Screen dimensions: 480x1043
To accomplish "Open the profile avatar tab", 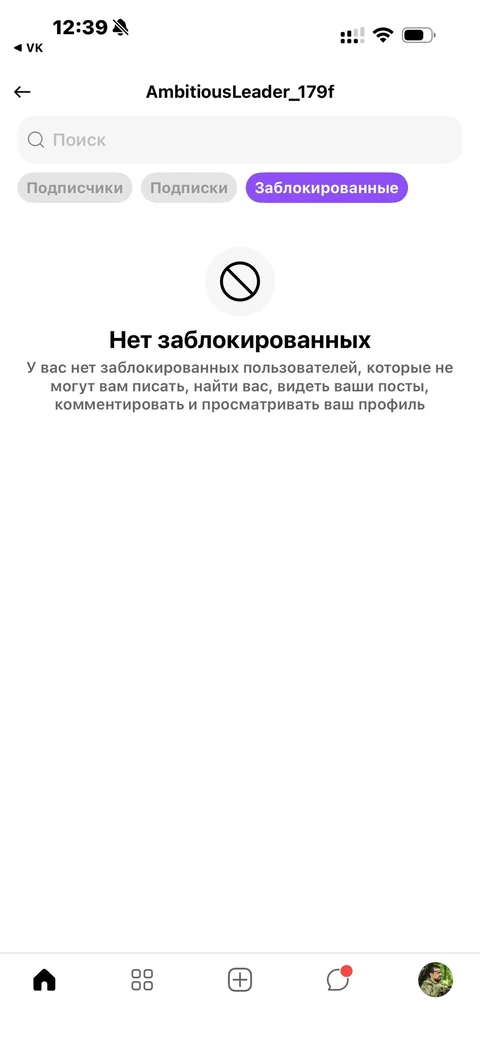I will coord(435,979).
